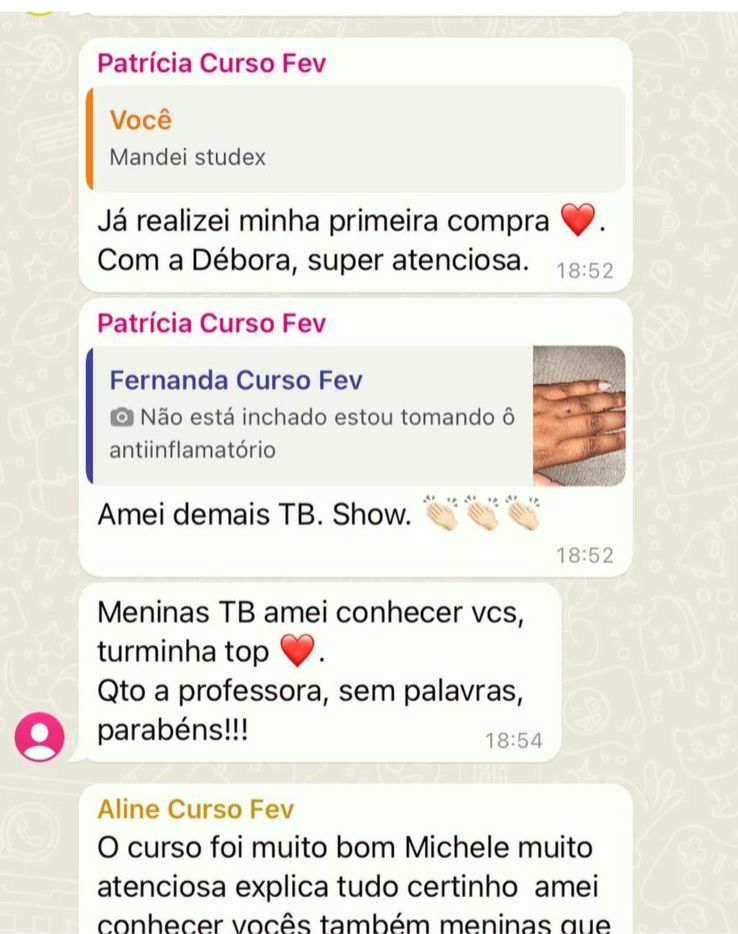Open the pink profile avatar beside the parabéns message
738x934 pixels.
coord(40,738)
